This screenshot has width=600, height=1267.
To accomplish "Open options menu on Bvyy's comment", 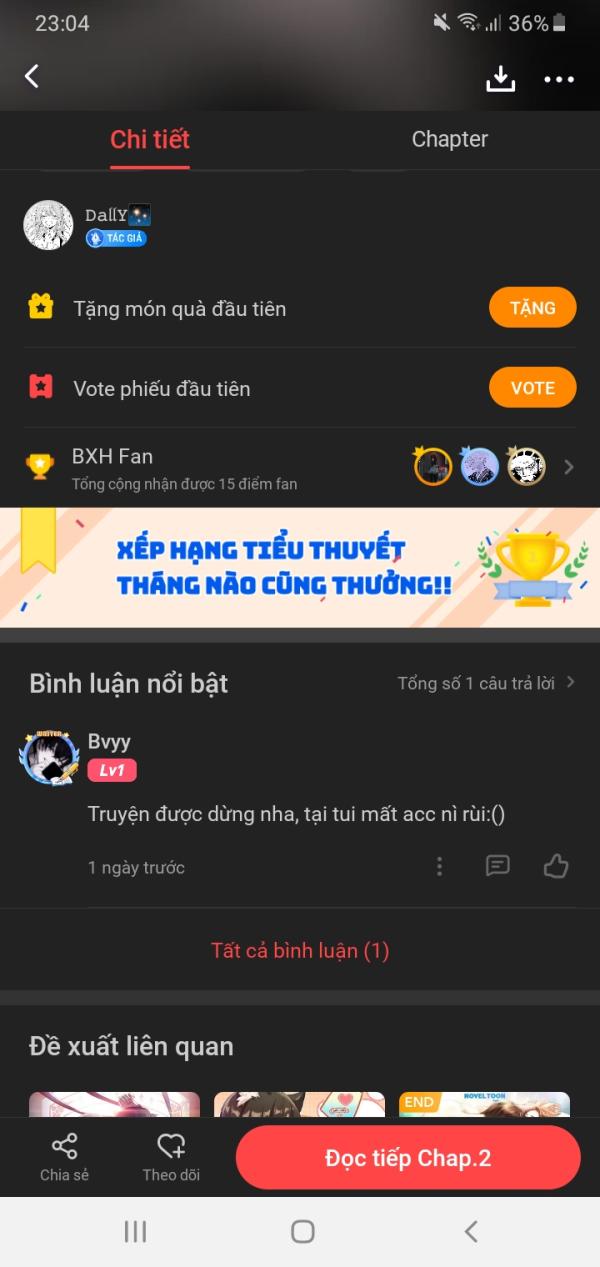I will pyautogui.click(x=439, y=866).
